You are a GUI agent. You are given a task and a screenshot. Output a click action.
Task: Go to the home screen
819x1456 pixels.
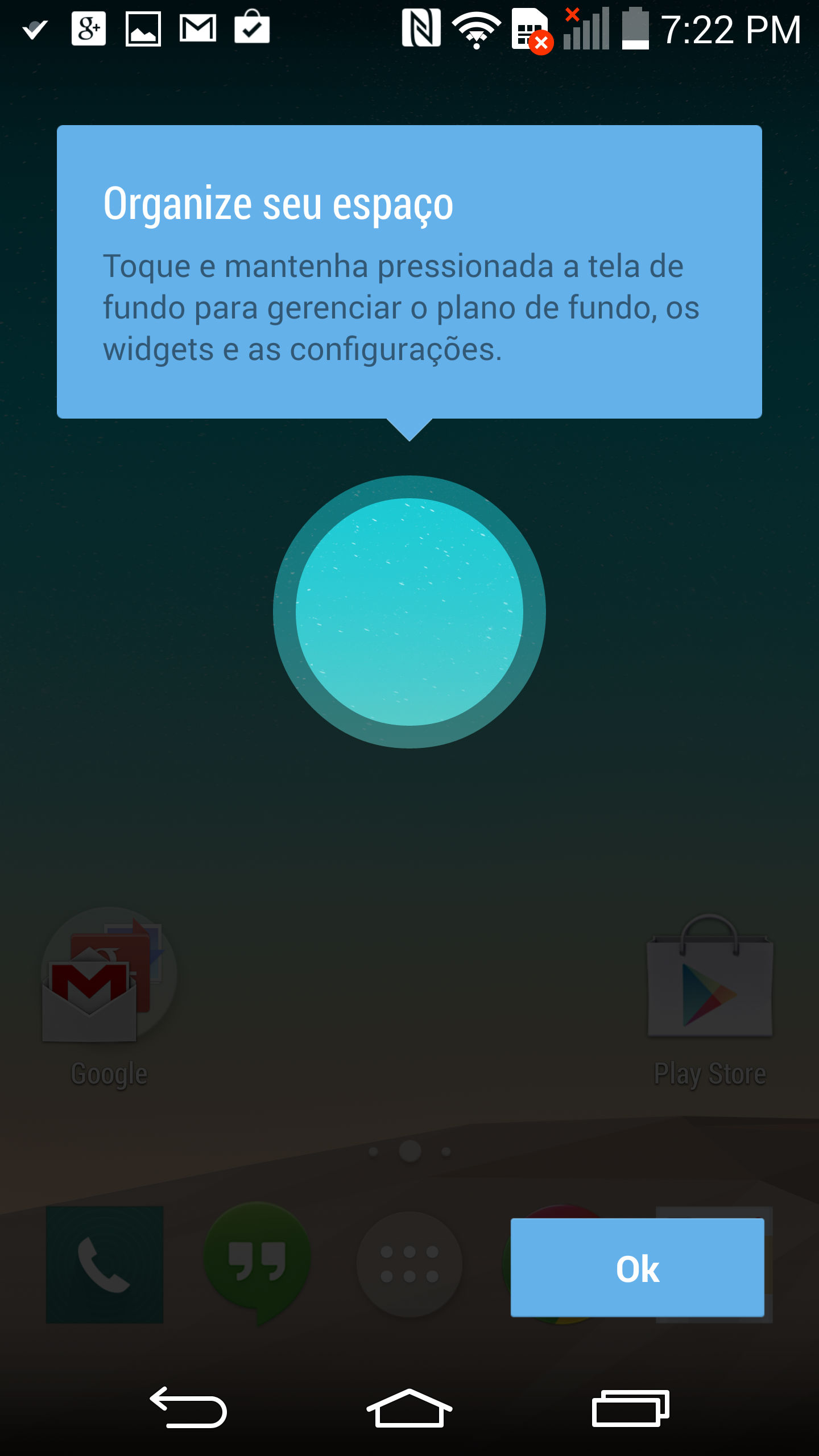tap(409, 1408)
